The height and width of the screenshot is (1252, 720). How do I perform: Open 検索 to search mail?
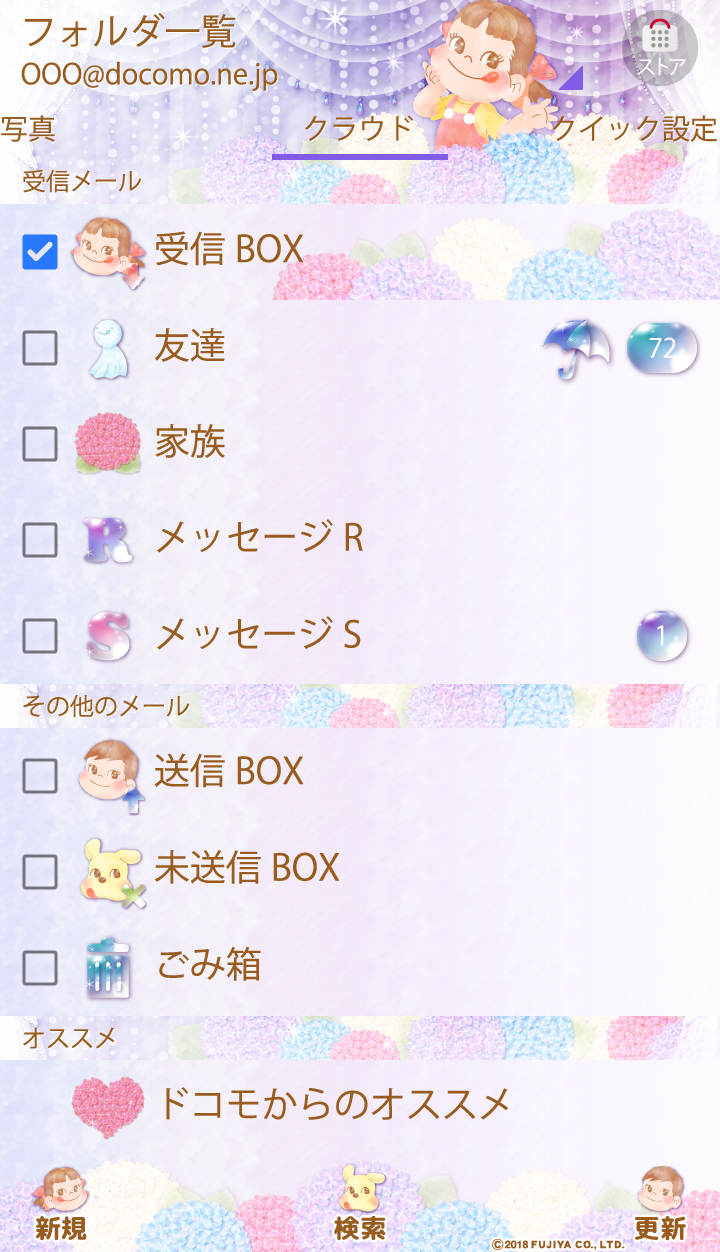click(360, 1205)
